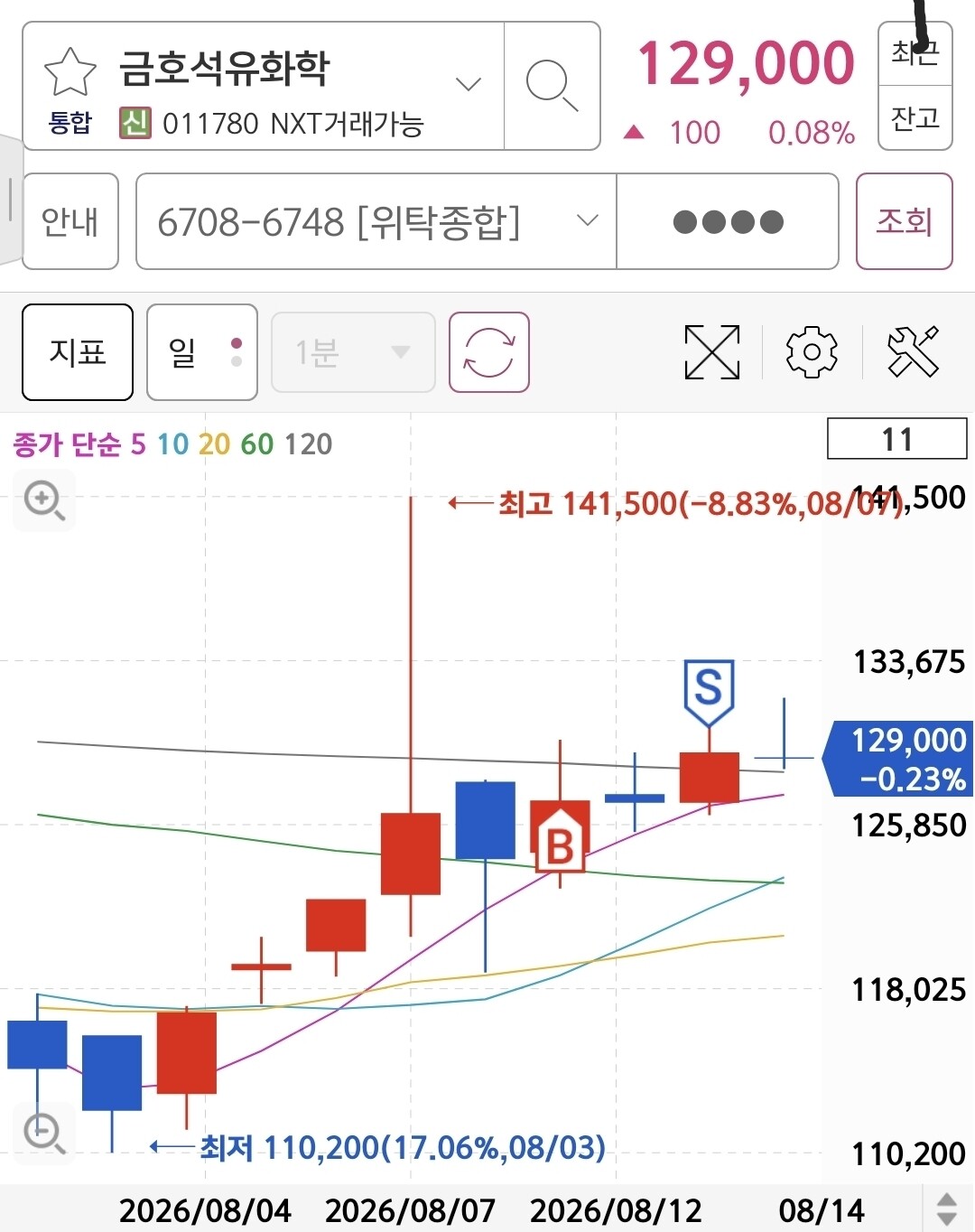Add 금호석유화학 to favorites with the star

(70, 72)
